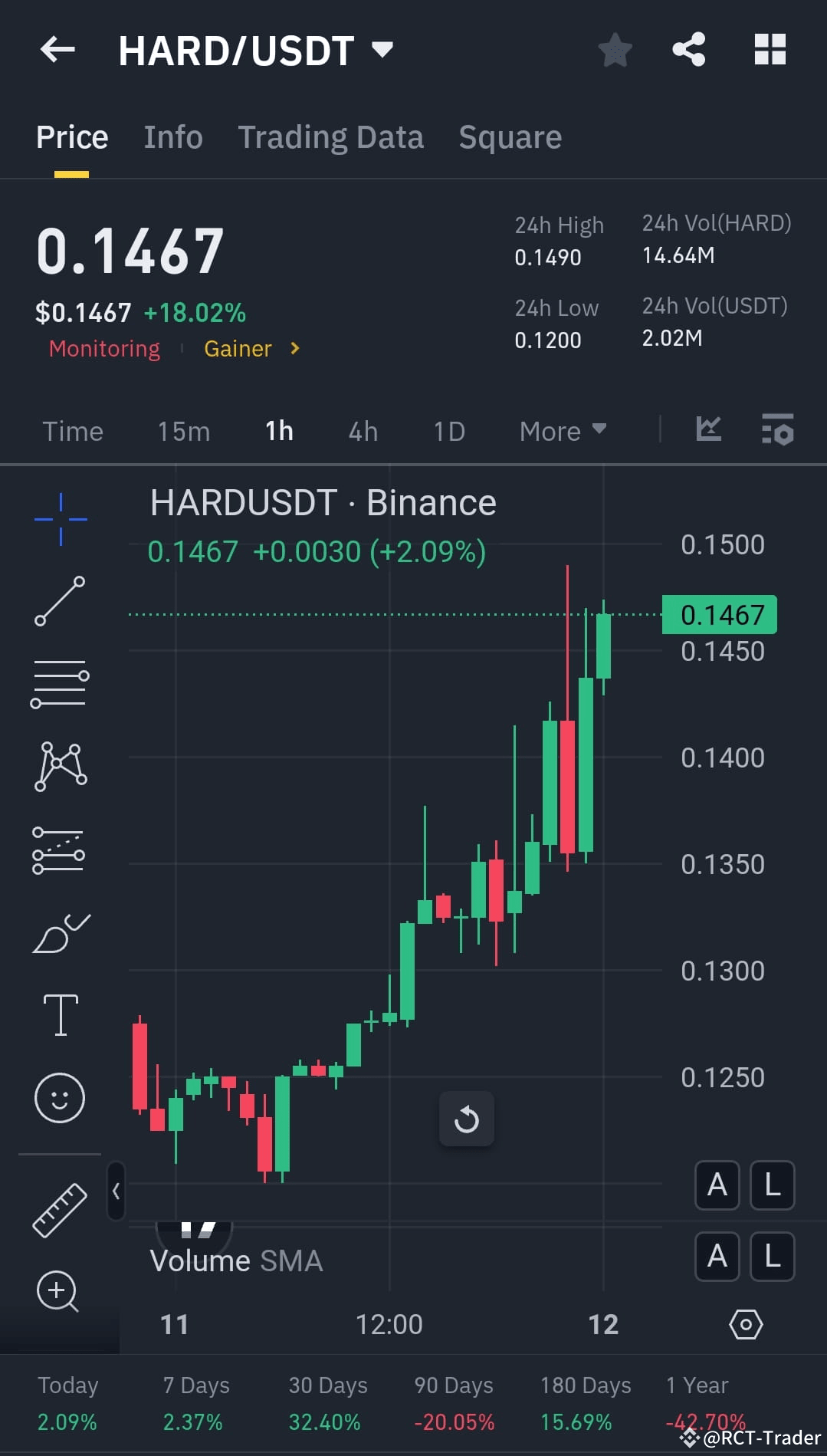Open the Info tab
Viewport: 827px width, 1456px height.
(x=172, y=136)
